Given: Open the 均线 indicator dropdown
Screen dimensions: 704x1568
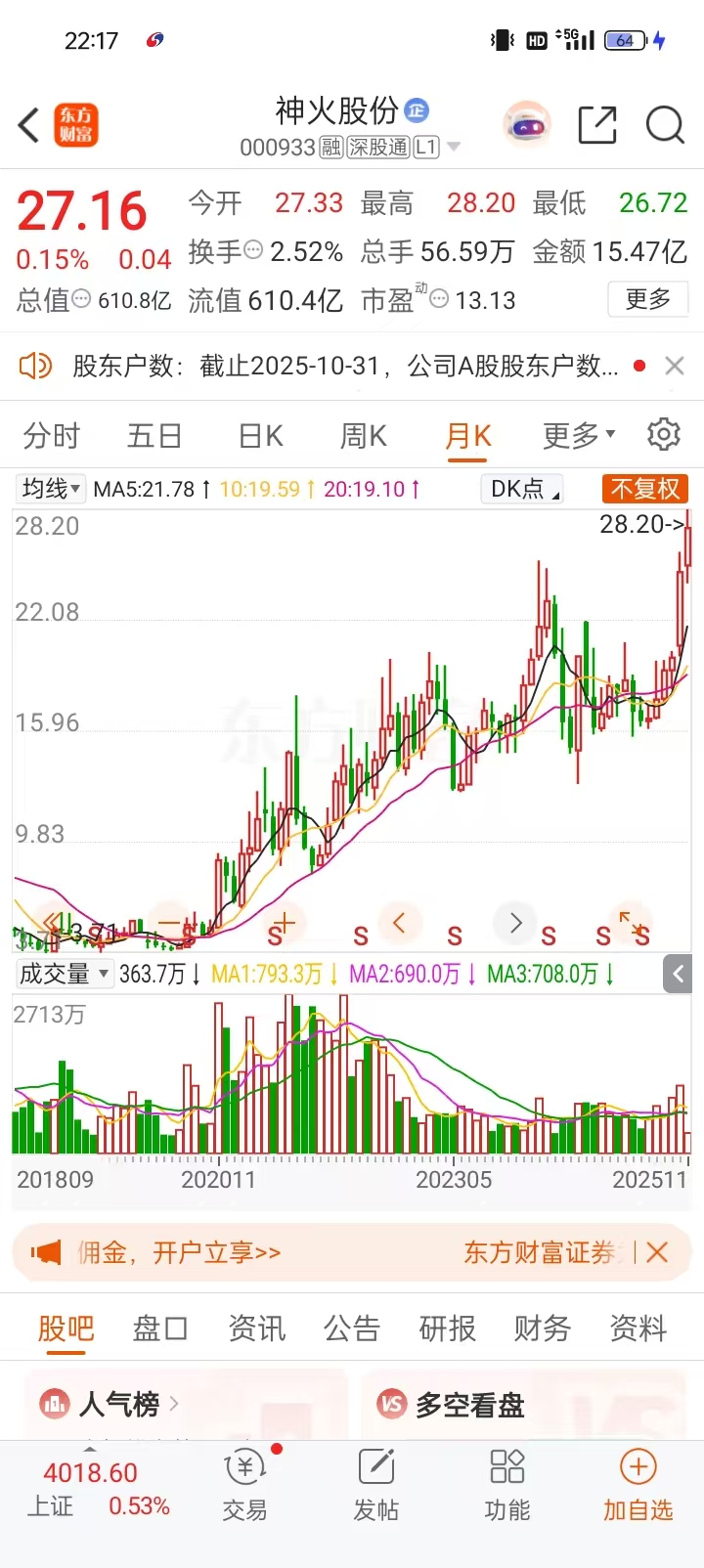Looking at the screenshot, I should (x=51, y=488).
